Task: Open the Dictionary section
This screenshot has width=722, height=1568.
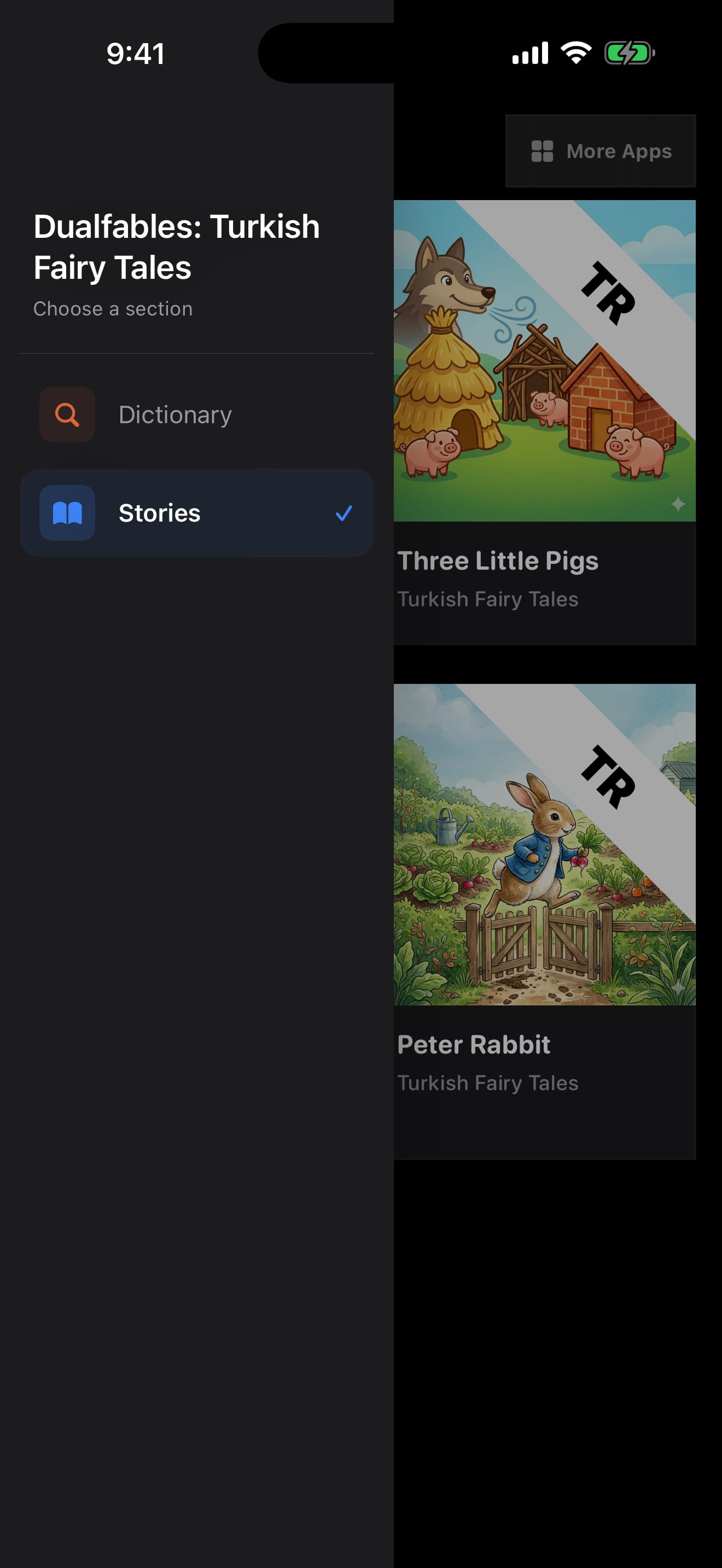Action: click(196, 414)
